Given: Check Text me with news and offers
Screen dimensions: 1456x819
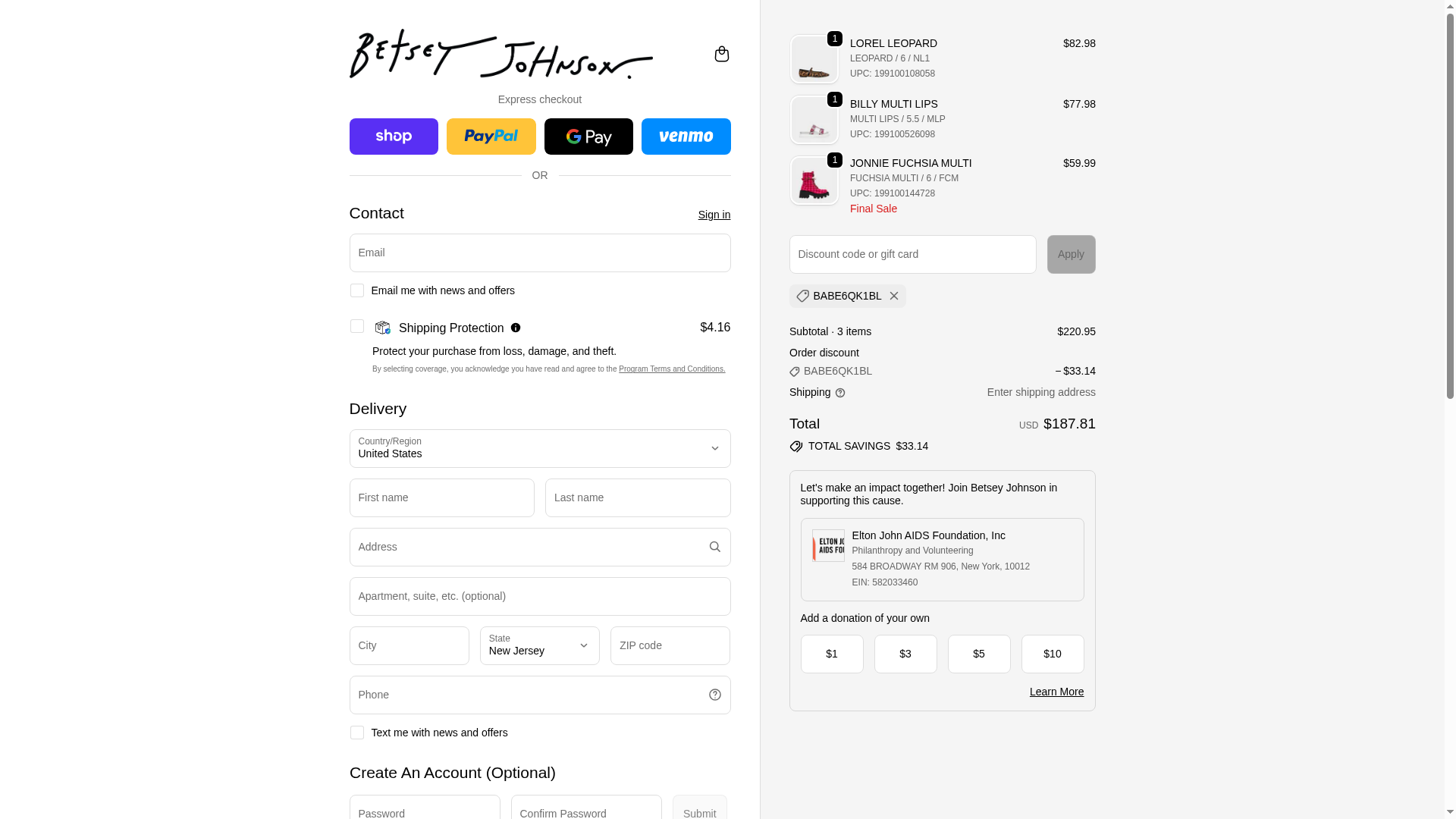Looking at the screenshot, I should tap(356, 733).
